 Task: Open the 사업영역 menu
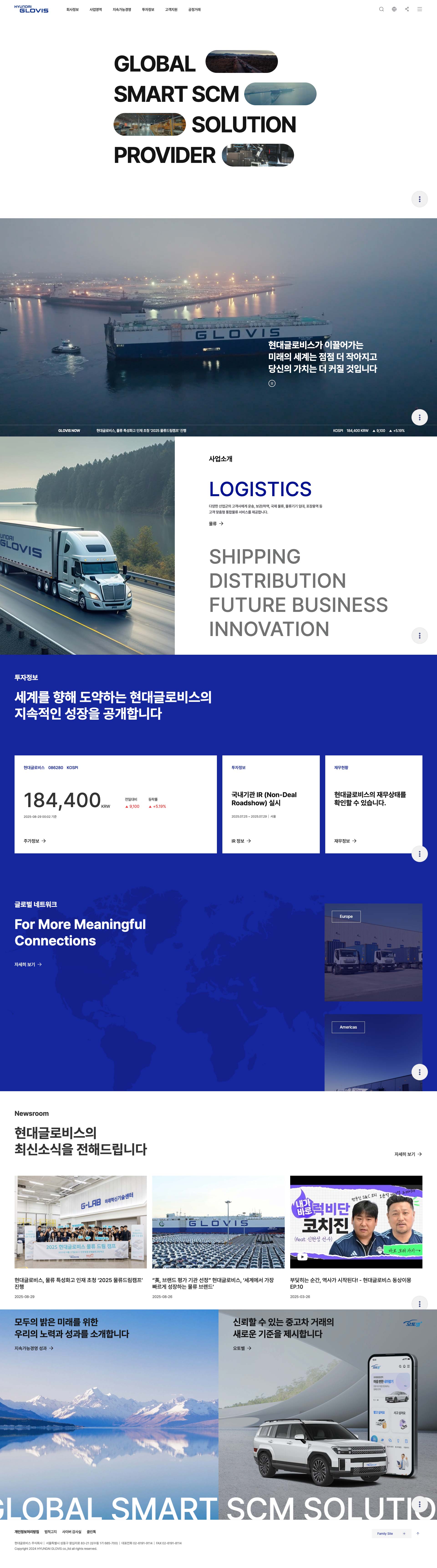coord(95,10)
